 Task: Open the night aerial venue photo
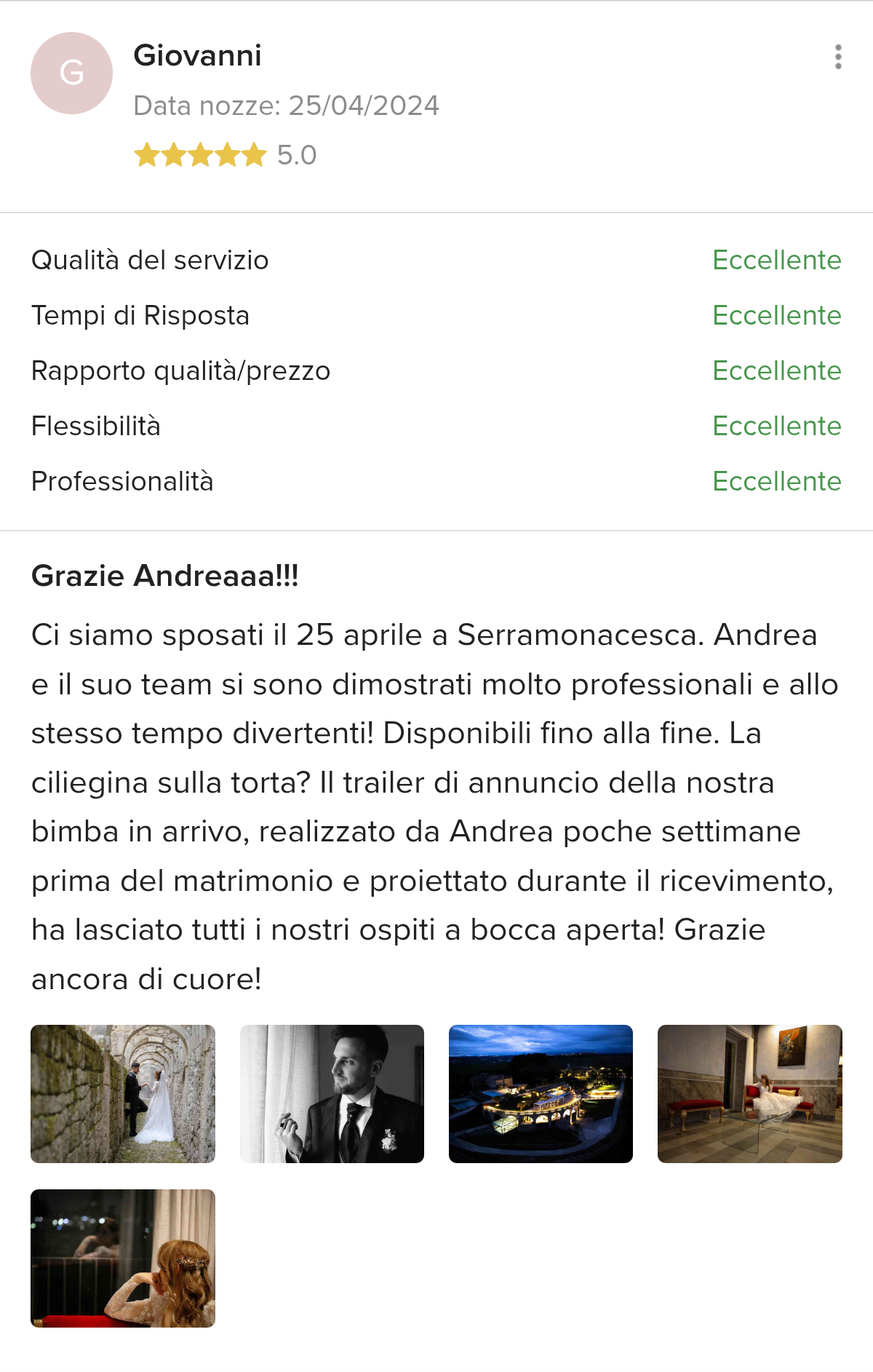(541, 1093)
